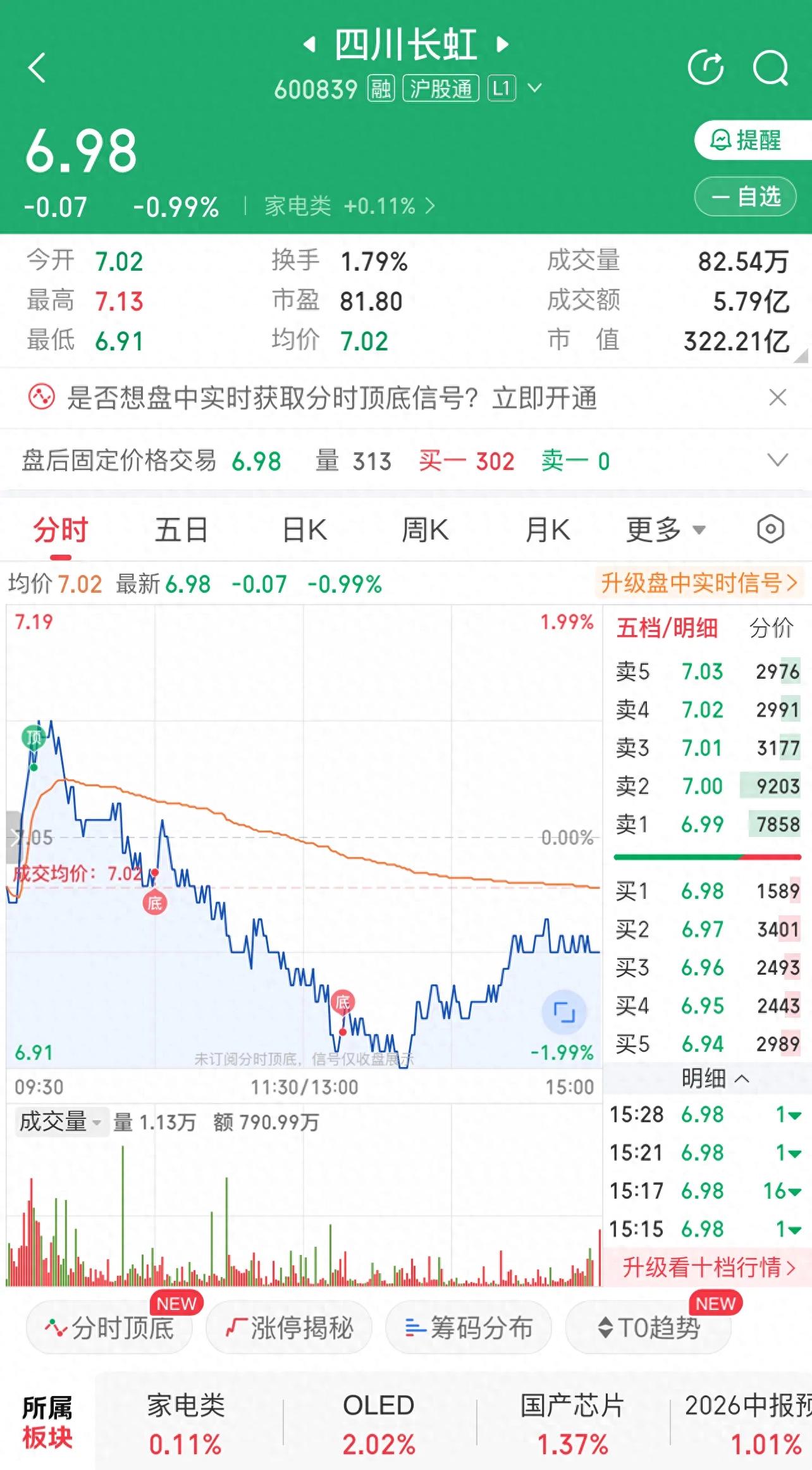This screenshot has height=1470, width=812.
Task: Open stock search magnifier
Action: pos(770,68)
